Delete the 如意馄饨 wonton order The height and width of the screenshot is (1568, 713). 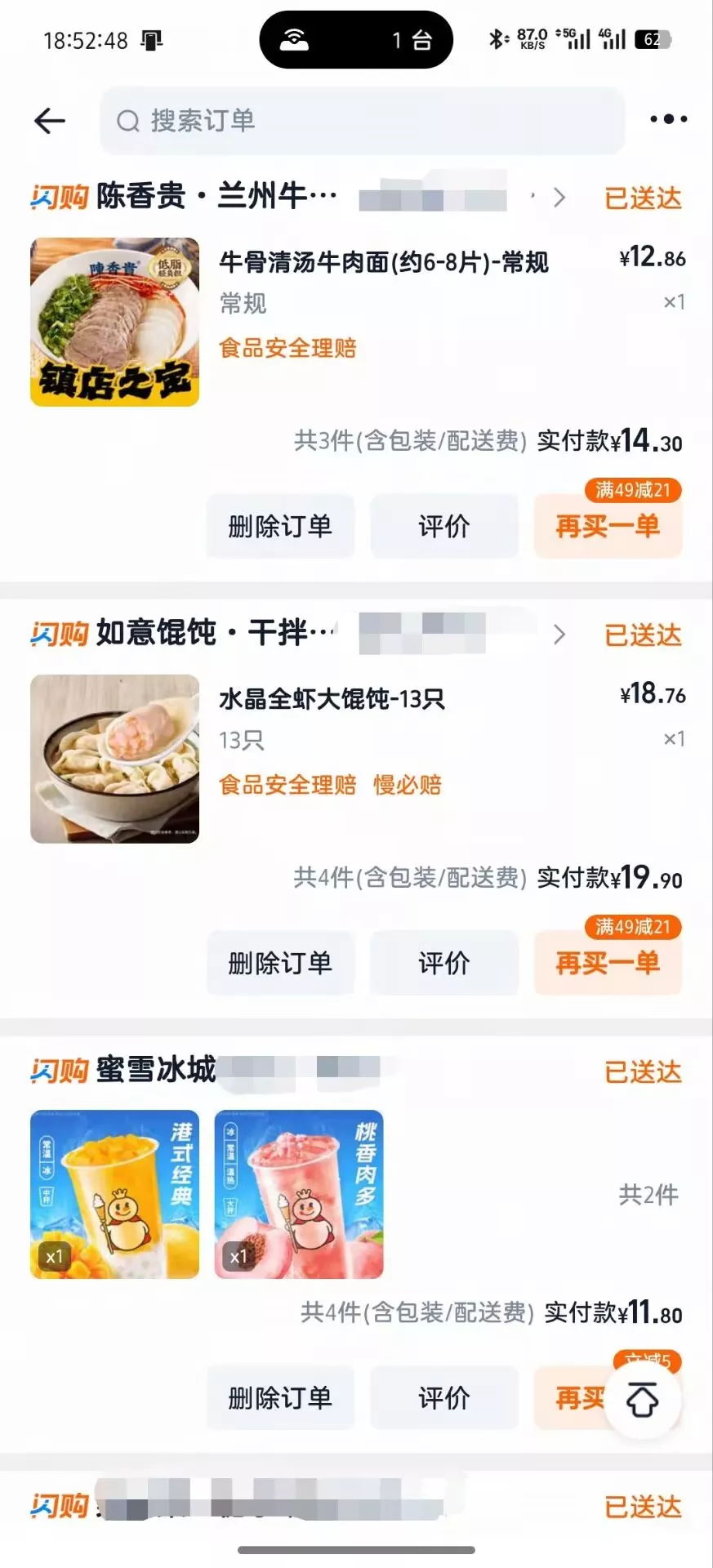(x=280, y=963)
